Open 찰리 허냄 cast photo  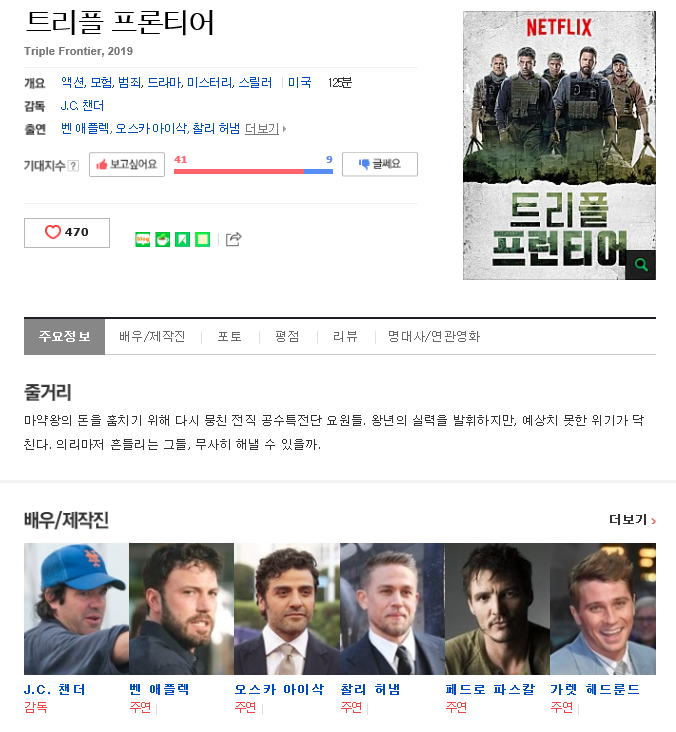pyautogui.click(x=391, y=608)
